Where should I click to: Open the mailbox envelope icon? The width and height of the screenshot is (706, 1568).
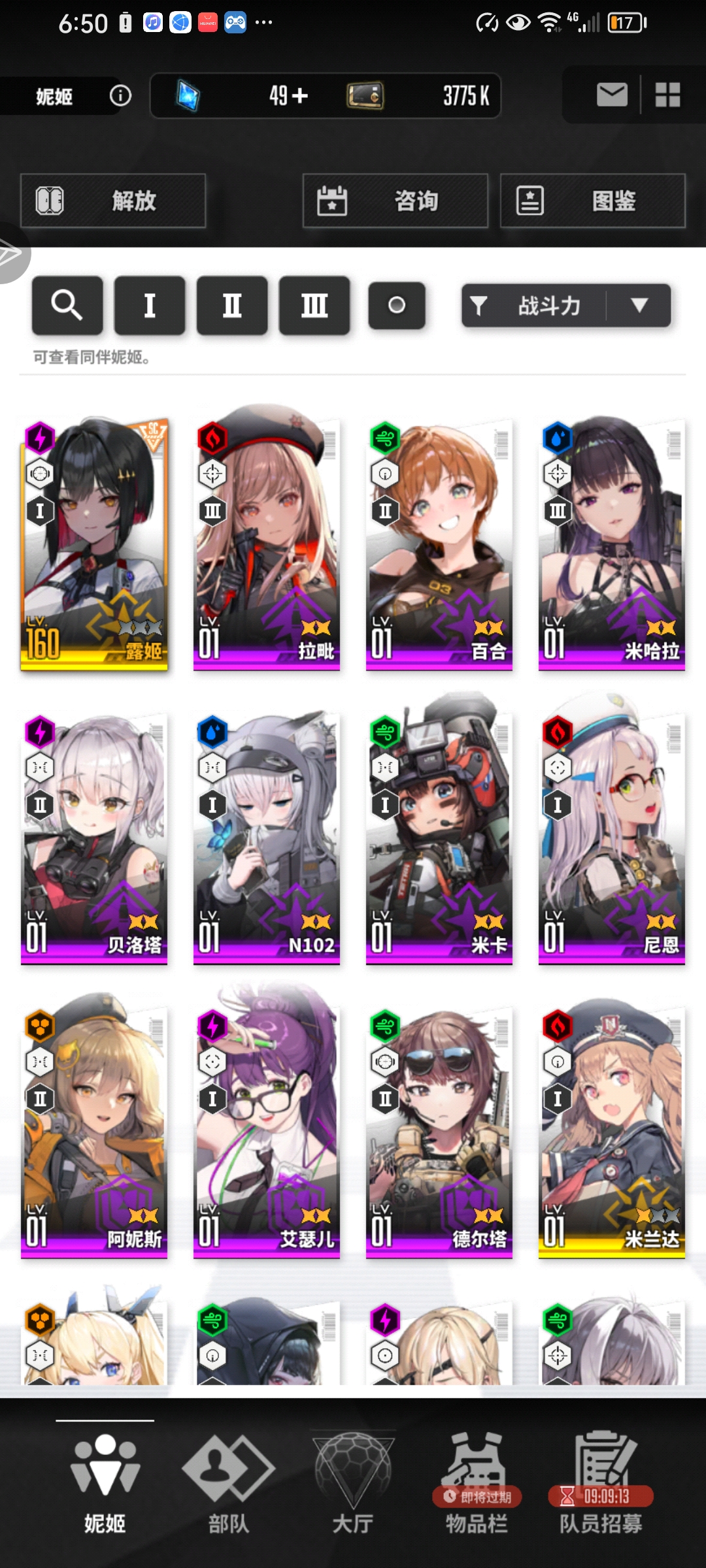click(612, 95)
